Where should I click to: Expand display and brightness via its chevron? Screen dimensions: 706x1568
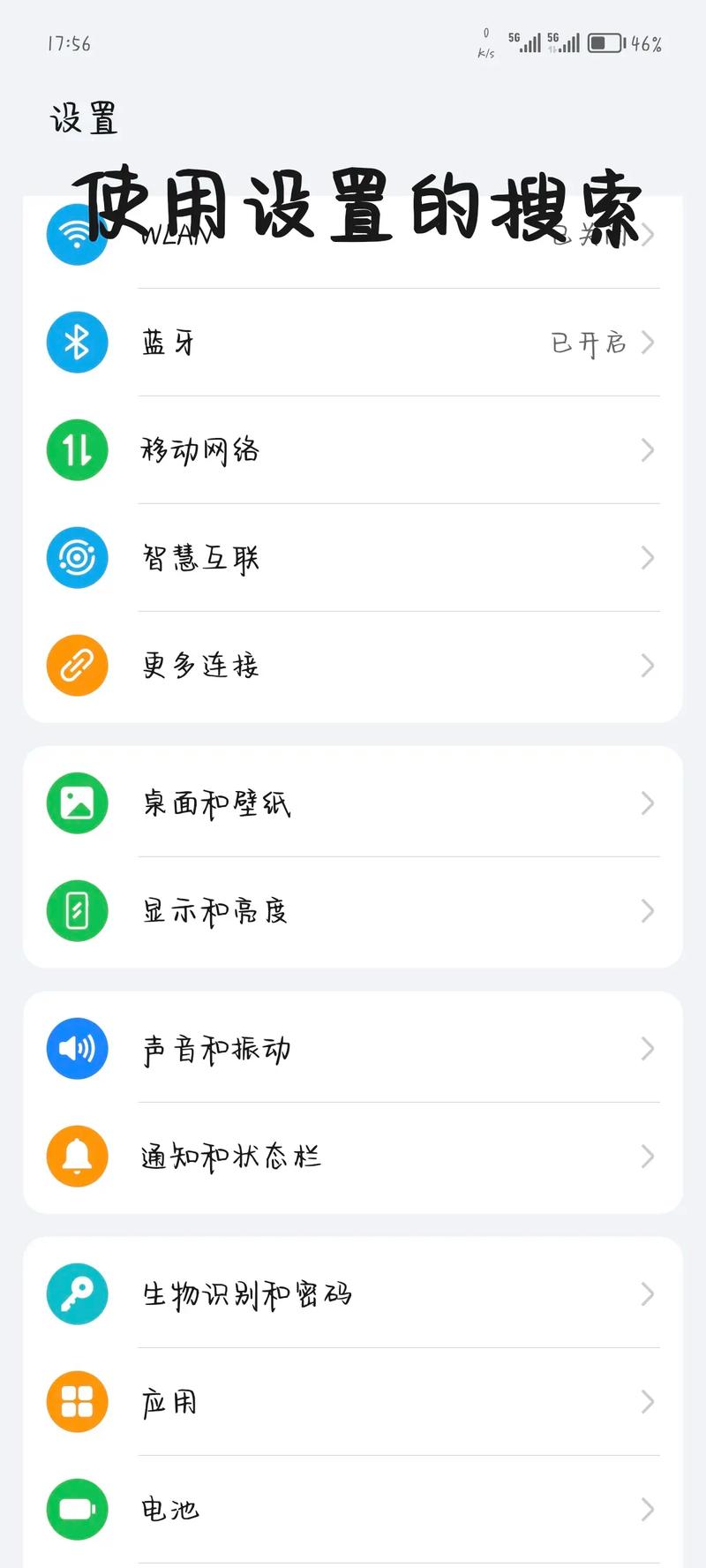point(649,910)
